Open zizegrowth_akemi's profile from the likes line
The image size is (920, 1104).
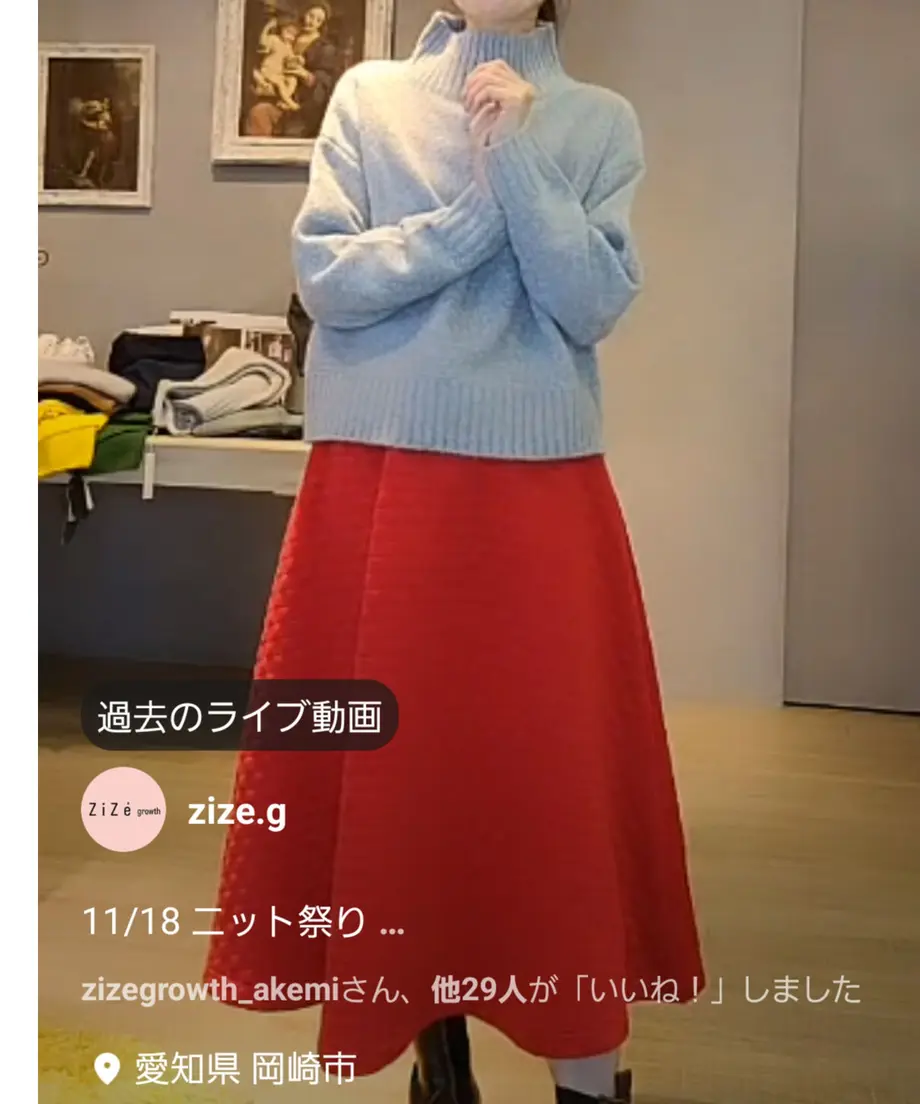210,990
